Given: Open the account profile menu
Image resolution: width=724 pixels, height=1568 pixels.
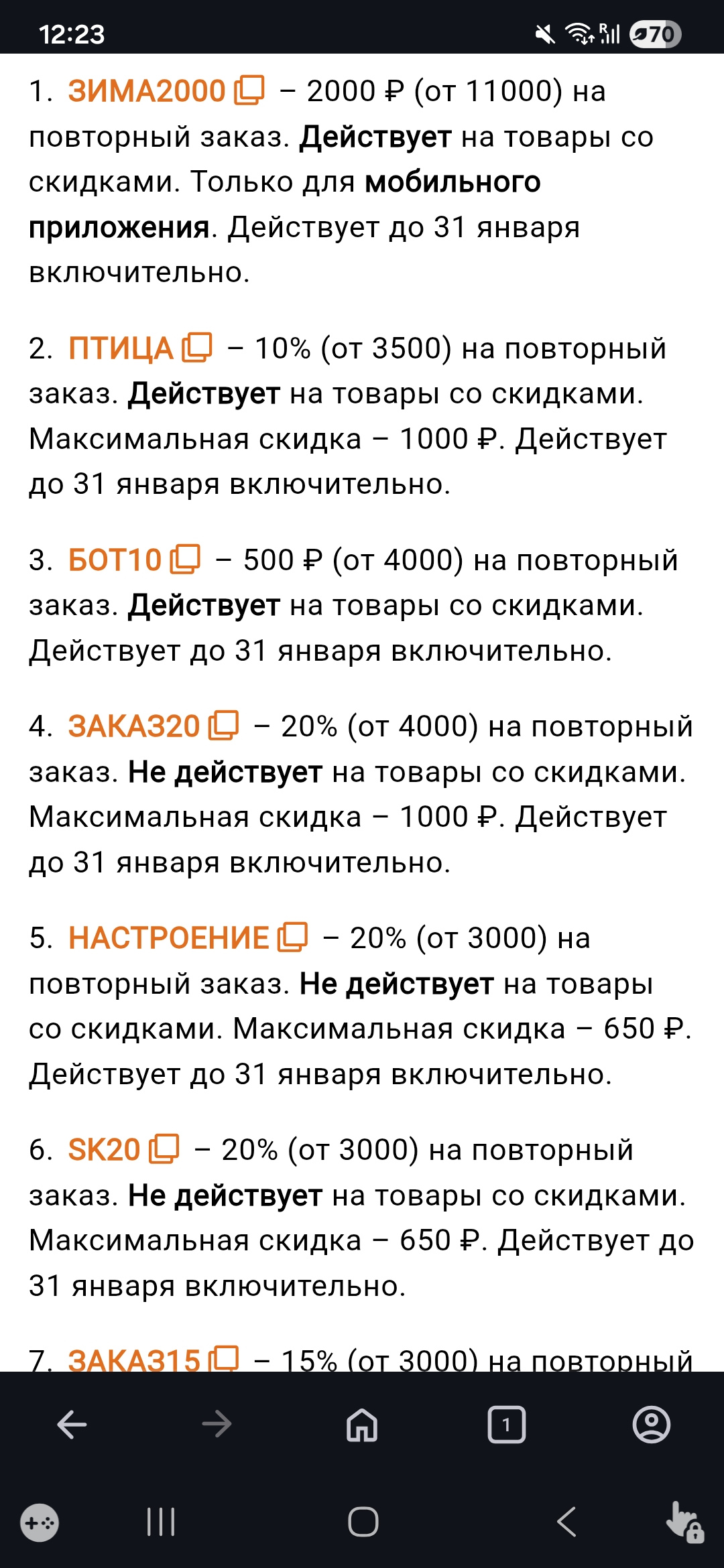Looking at the screenshot, I should [651, 1424].
